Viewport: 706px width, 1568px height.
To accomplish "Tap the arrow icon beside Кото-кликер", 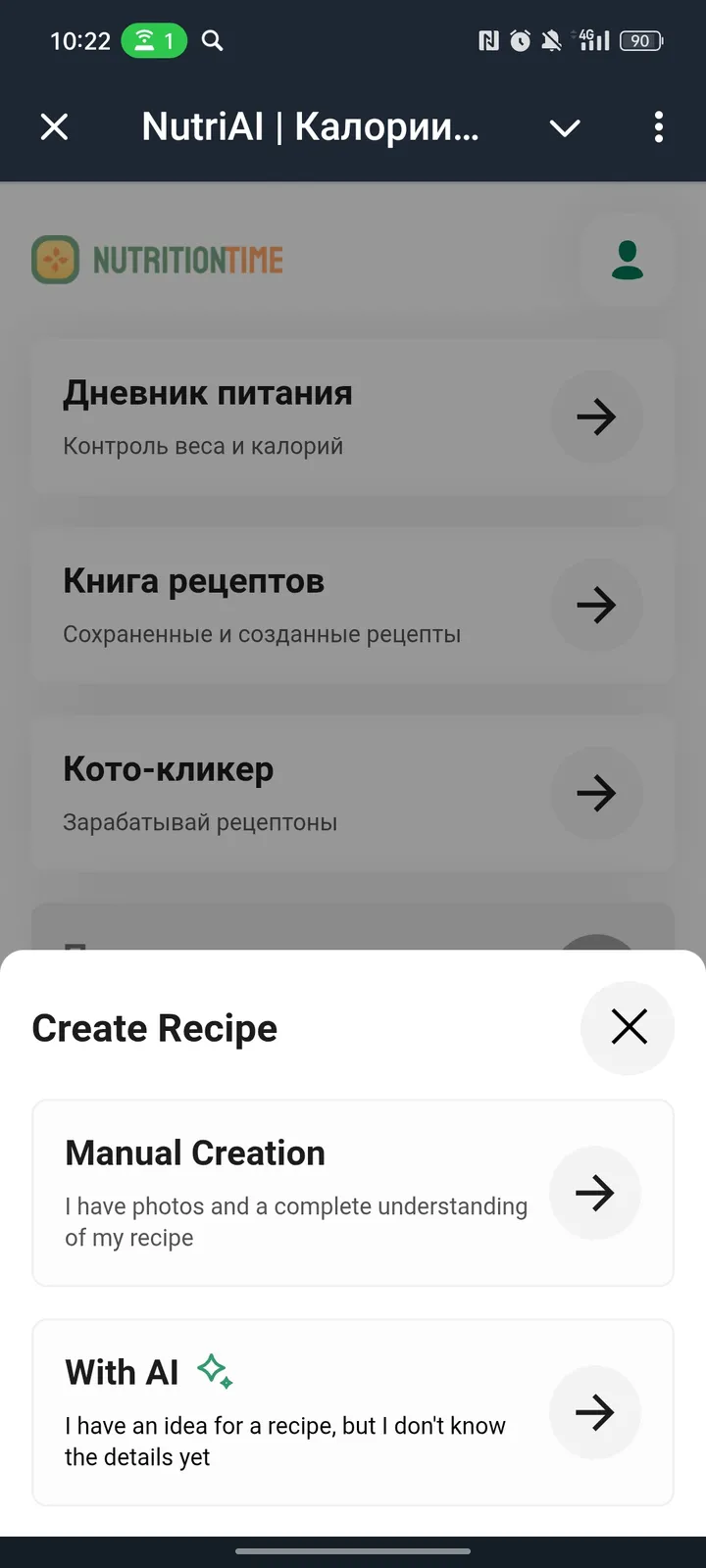I will (596, 794).
